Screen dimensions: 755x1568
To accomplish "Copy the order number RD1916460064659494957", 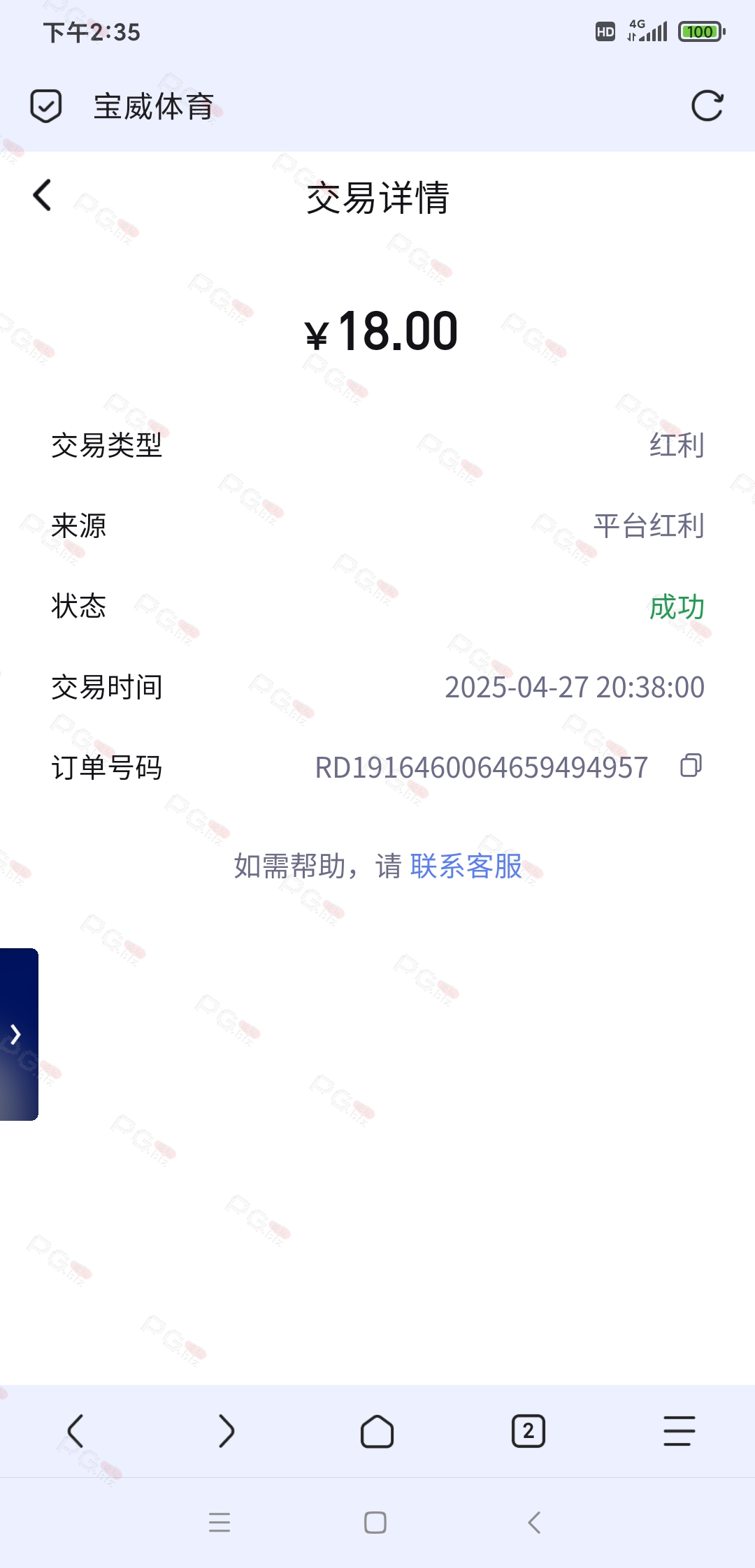I will (x=691, y=765).
